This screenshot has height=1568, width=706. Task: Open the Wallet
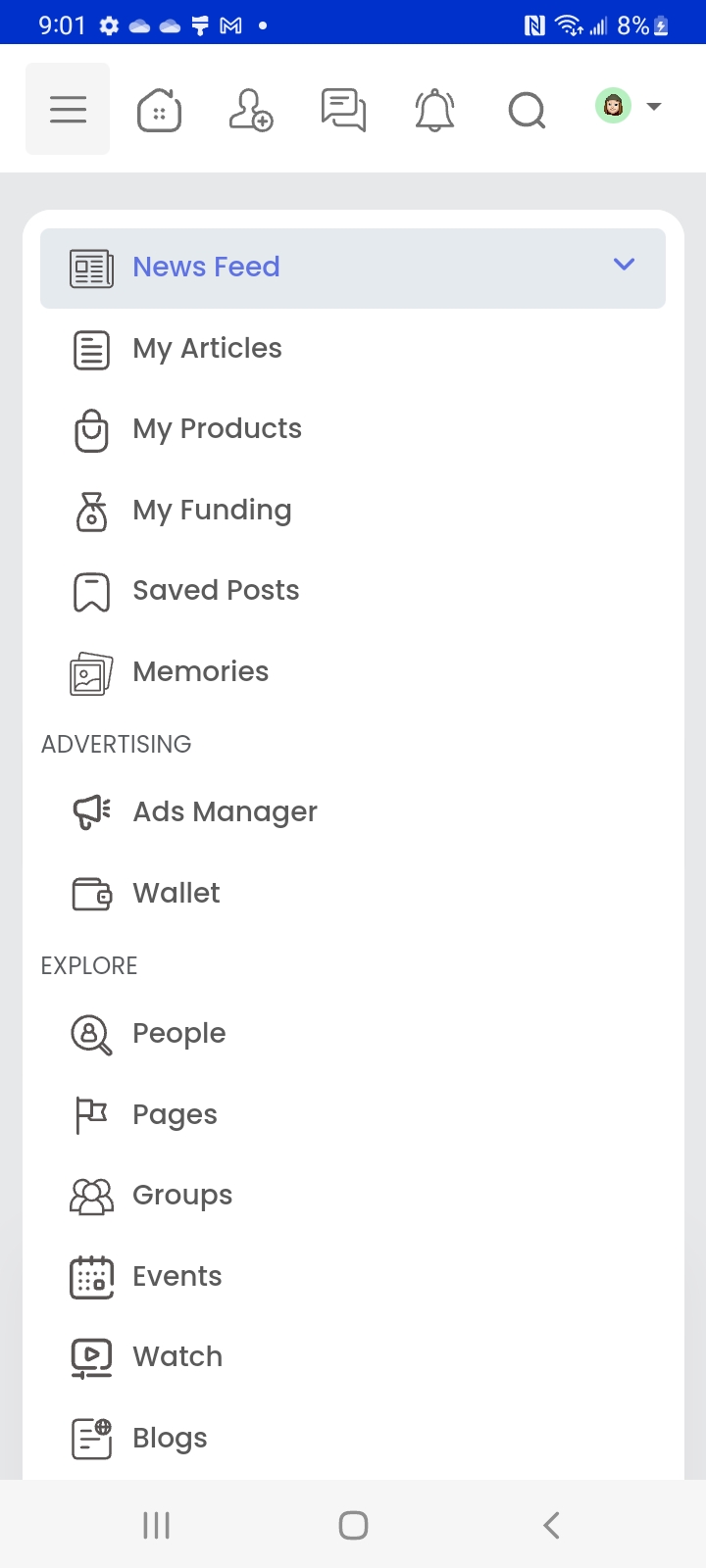click(x=176, y=894)
